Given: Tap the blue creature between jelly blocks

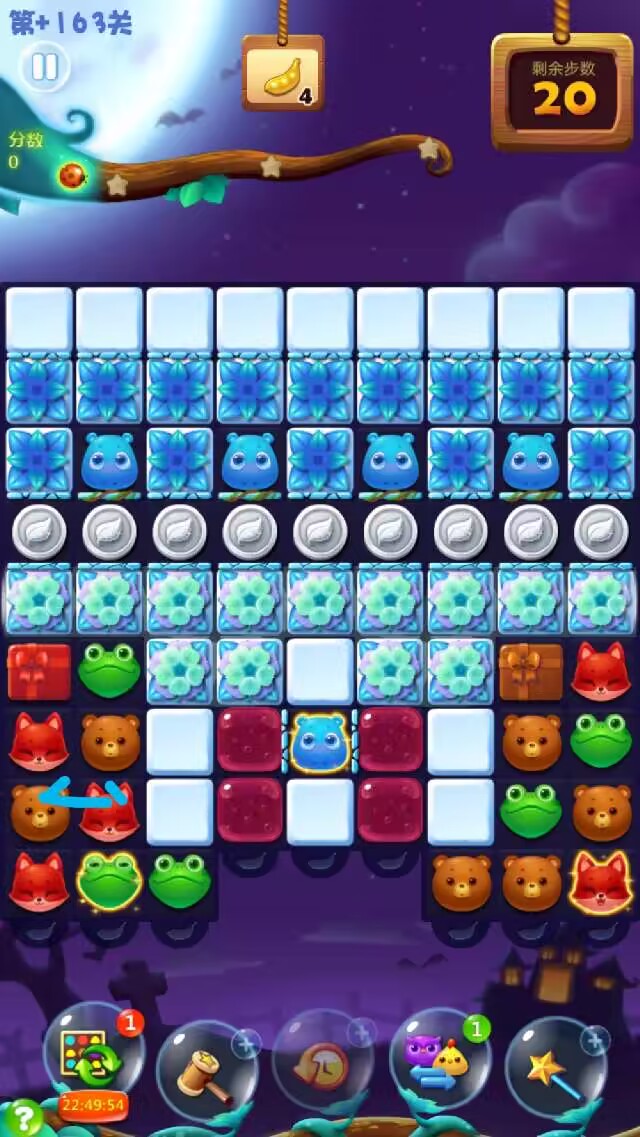Looking at the screenshot, I should click(319, 742).
